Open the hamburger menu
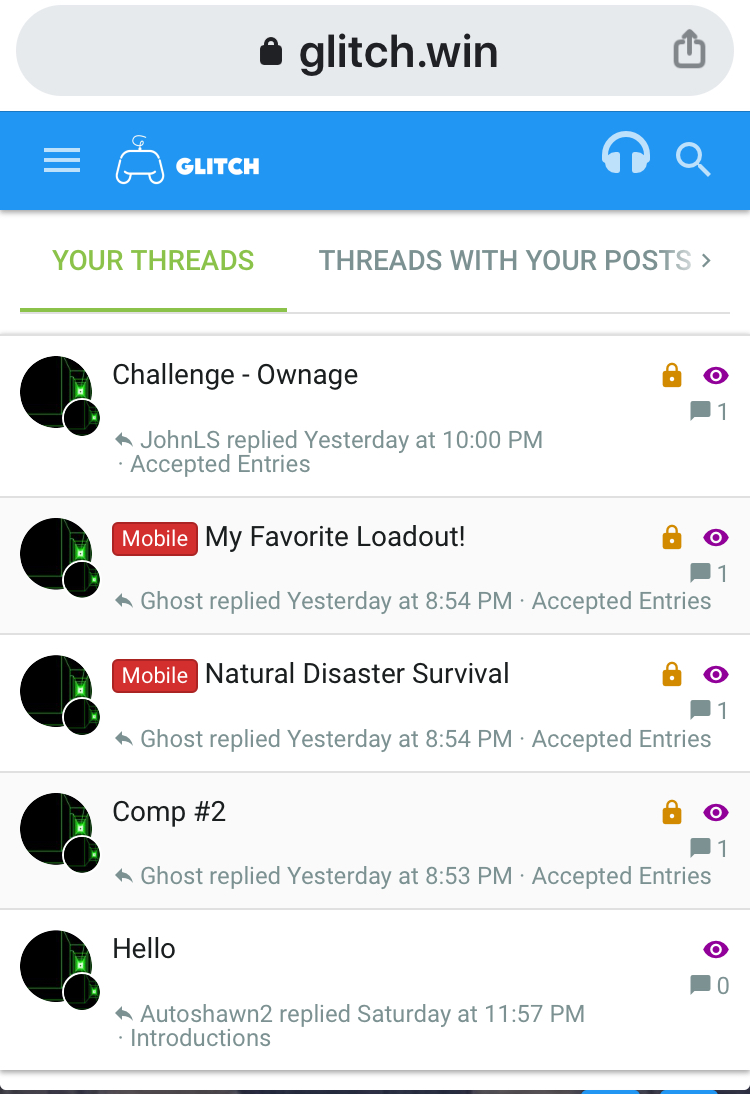750x1094 pixels. 62,160
